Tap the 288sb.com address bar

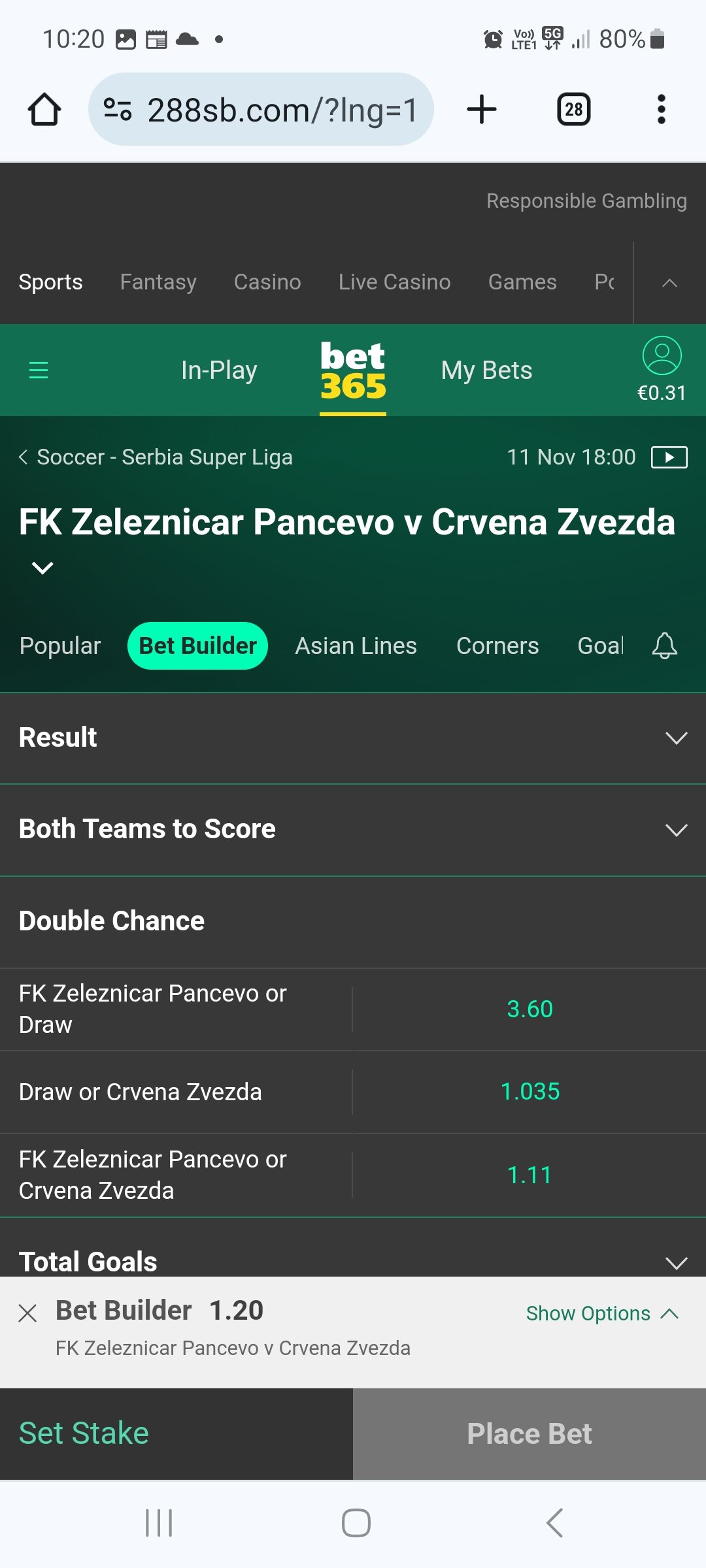pos(261,110)
